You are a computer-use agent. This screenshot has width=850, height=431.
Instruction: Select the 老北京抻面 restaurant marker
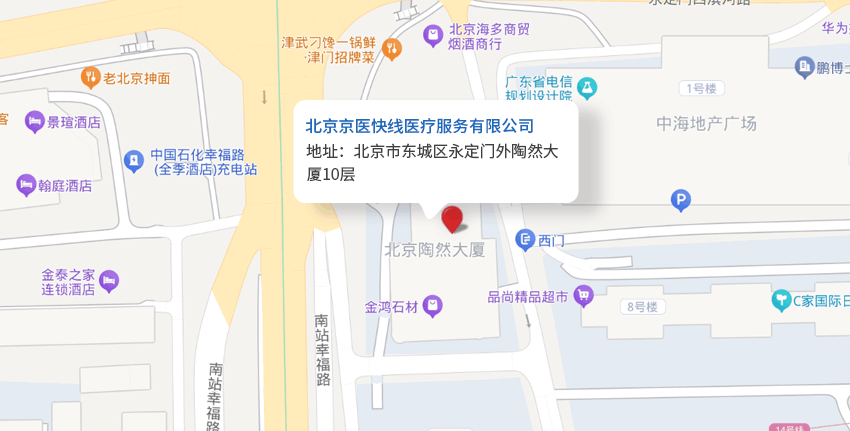tap(90, 76)
